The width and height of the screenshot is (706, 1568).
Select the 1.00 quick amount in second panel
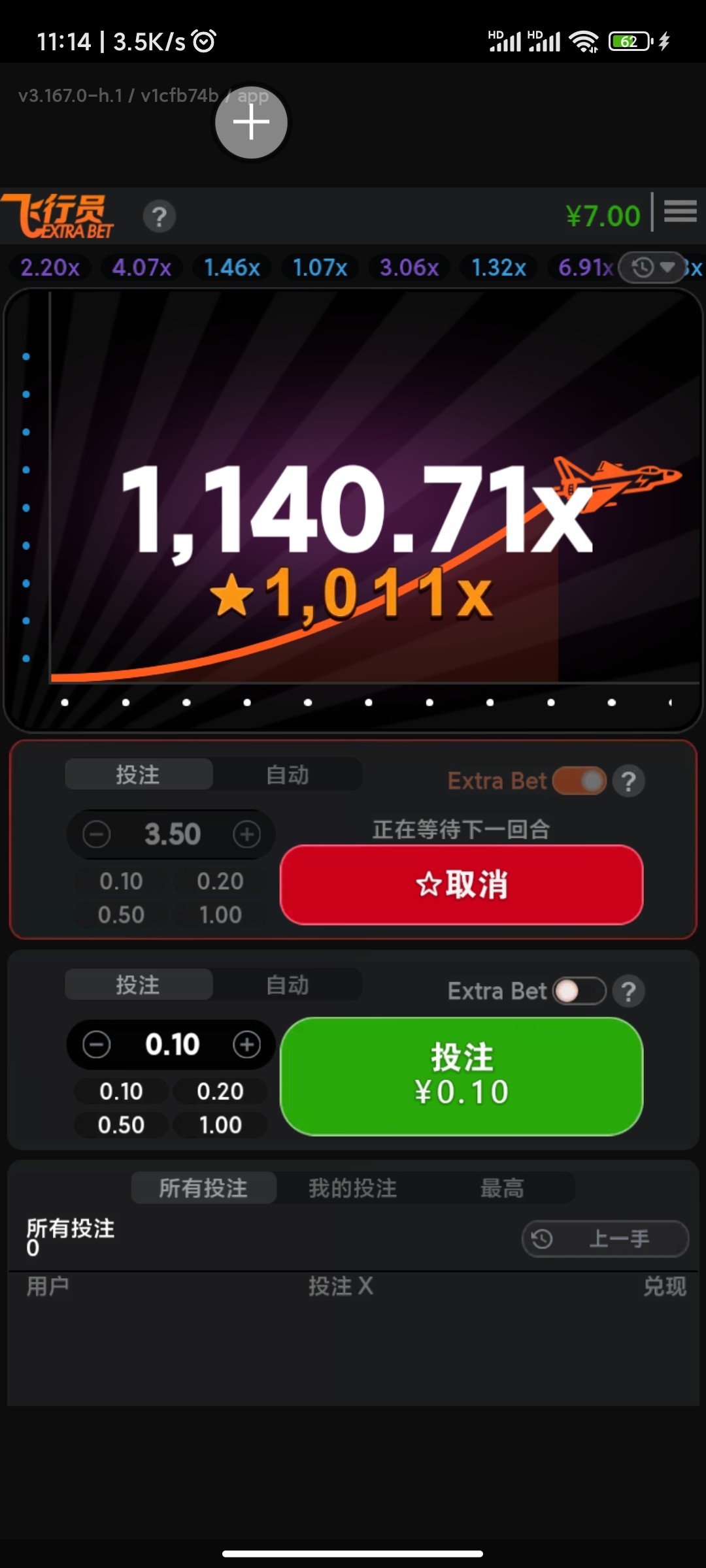pos(220,1124)
